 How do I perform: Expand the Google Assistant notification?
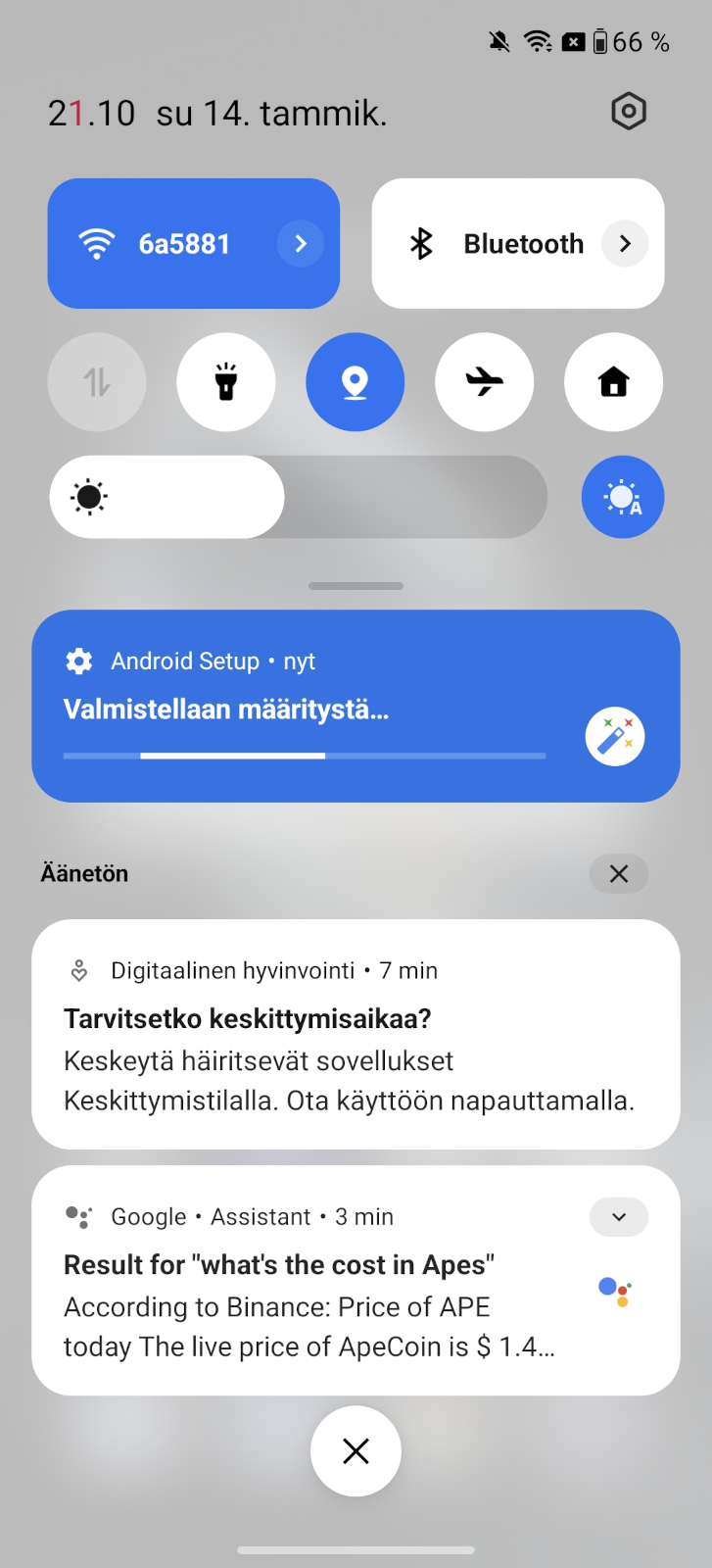pyautogui.click(x=619, y=1217)
